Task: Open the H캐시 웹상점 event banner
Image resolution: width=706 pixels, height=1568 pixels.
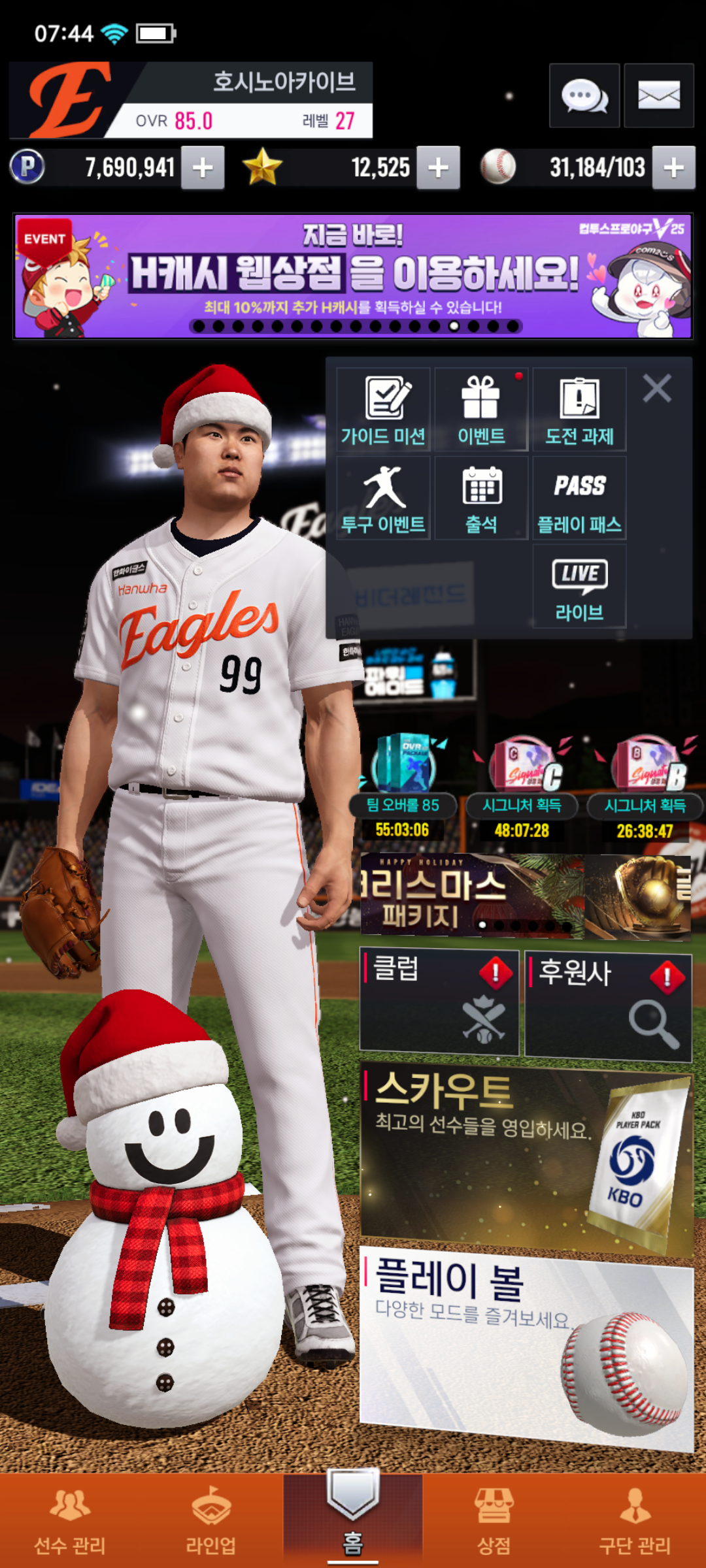Action: [x=353, y=276]
